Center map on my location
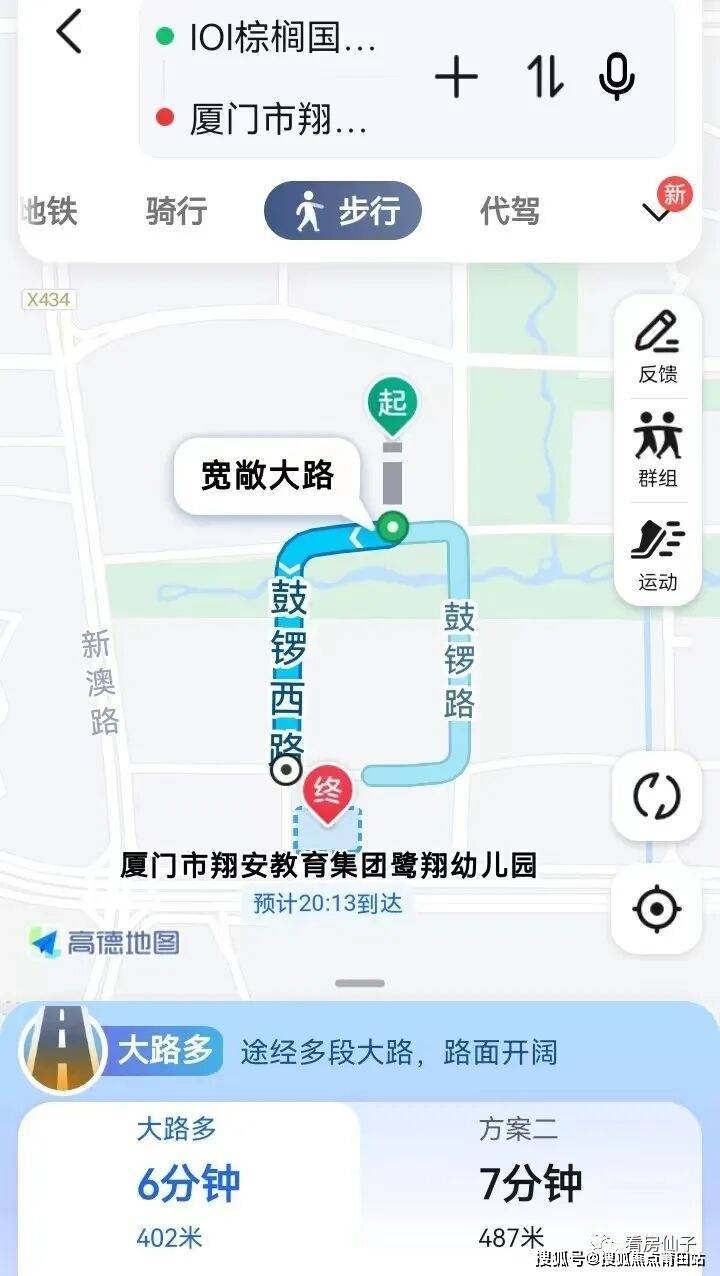The width and height of the screenshot is (720, 1276). click(x=656, y=909)
